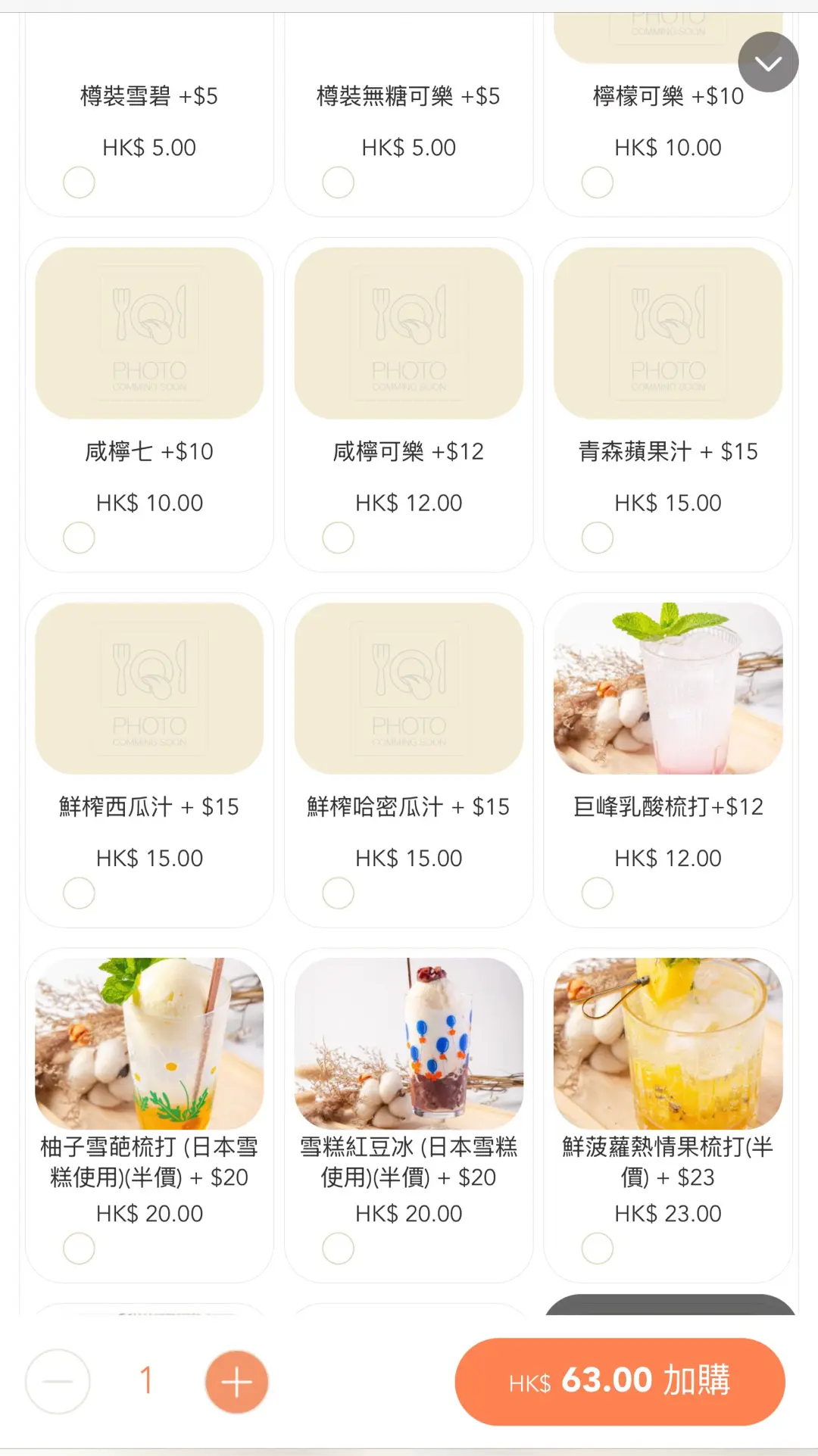The image size is (818, 1456).
Task: Select 柚子雪葩梳打 + $20 add-on
Action: (x=79, y=1249)
